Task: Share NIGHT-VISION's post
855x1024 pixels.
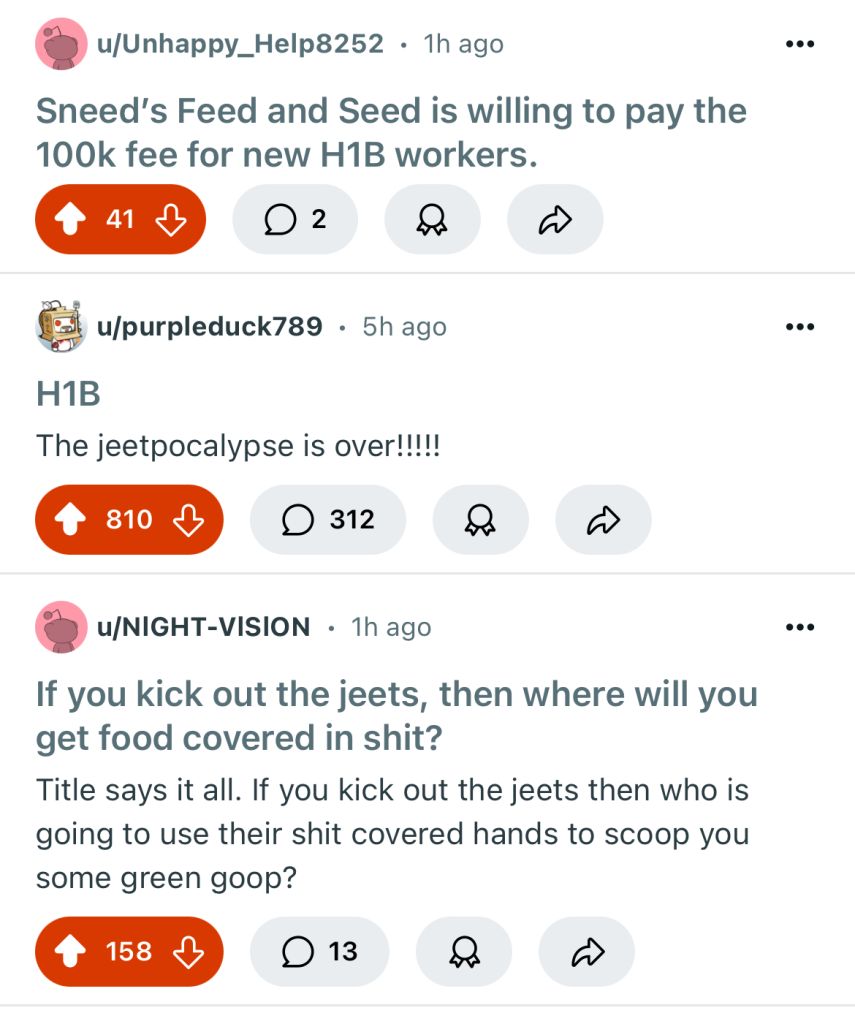Action: 587,951
